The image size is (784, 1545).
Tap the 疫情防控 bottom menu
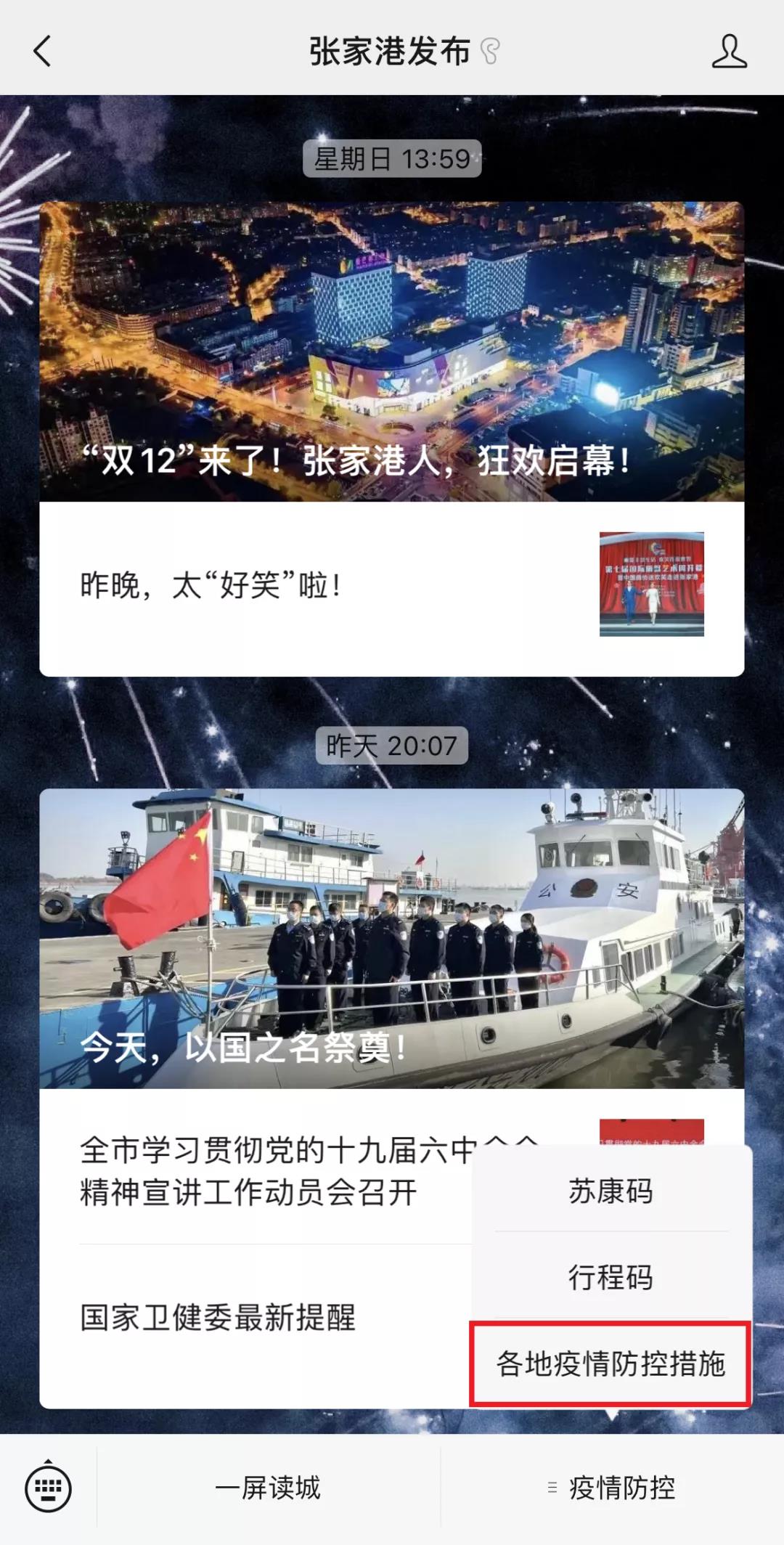(x=612, y=1488)
